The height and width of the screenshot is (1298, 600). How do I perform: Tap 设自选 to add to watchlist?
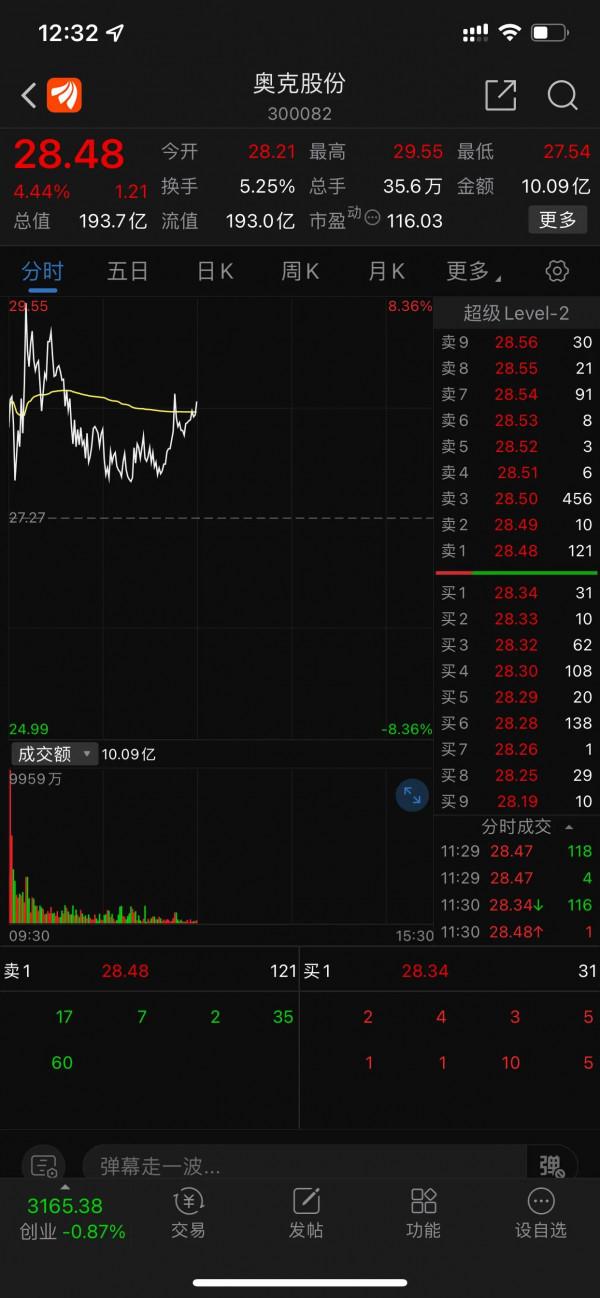point(540,1213)
